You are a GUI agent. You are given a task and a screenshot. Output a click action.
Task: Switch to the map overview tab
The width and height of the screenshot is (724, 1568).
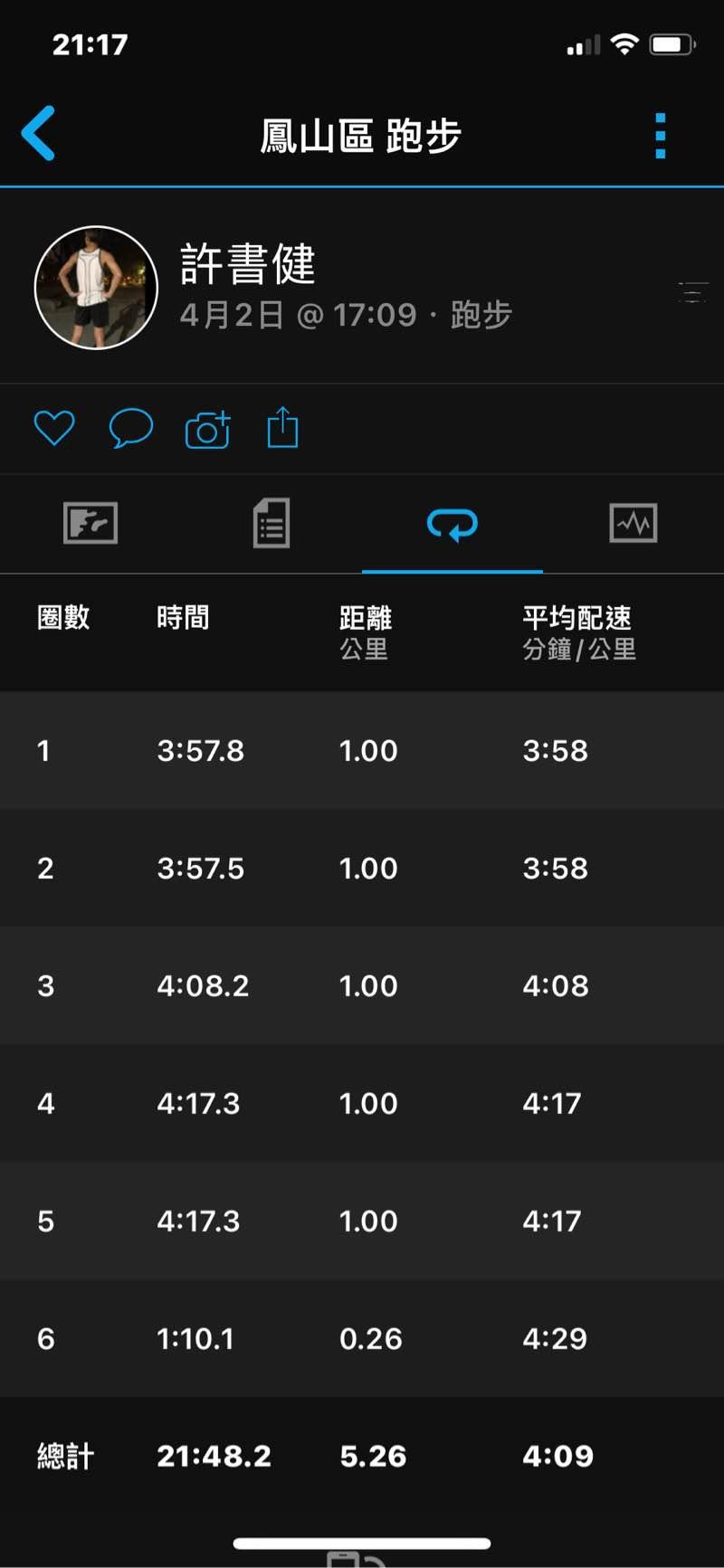pyautogui.click(x=90, y=523)
